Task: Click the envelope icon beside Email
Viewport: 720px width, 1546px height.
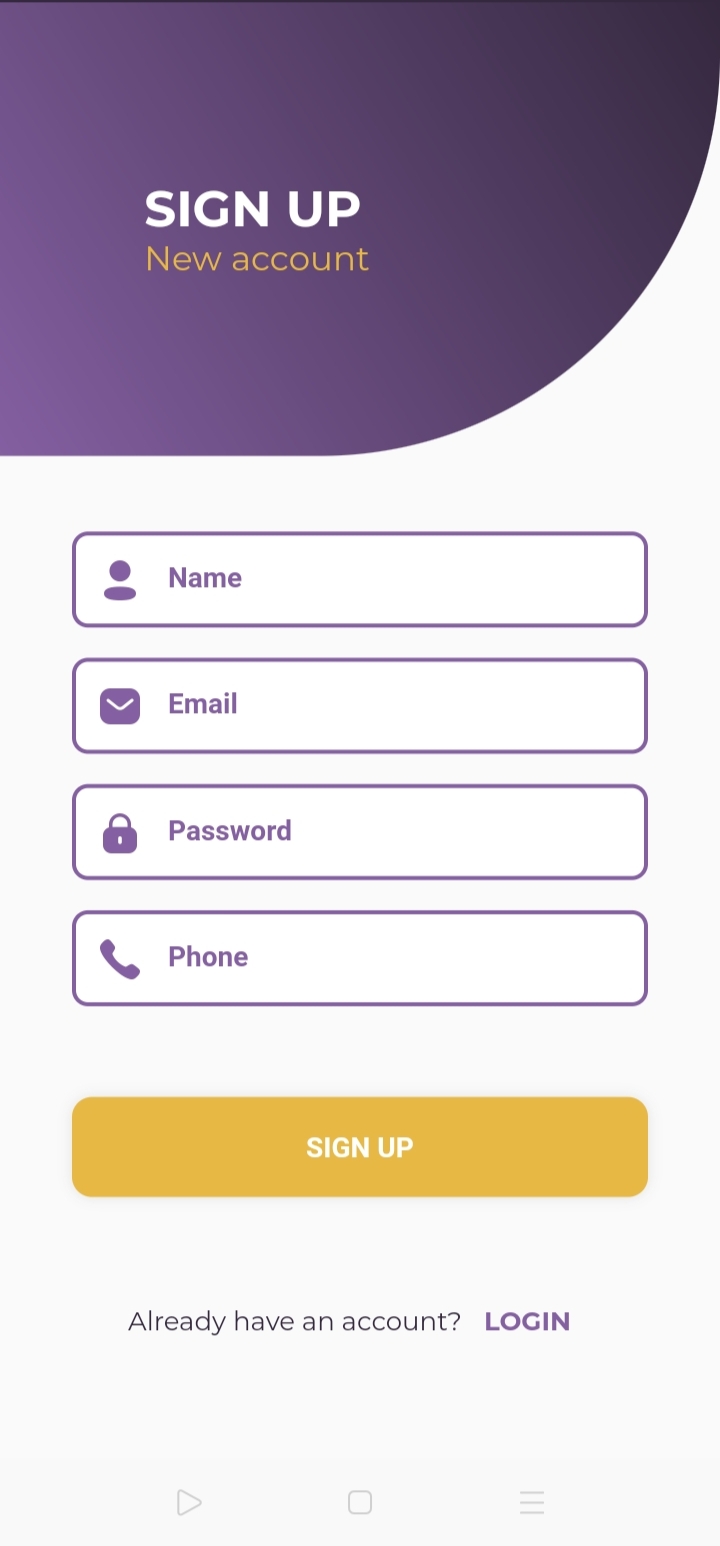Action: click(x=119, y=705)
